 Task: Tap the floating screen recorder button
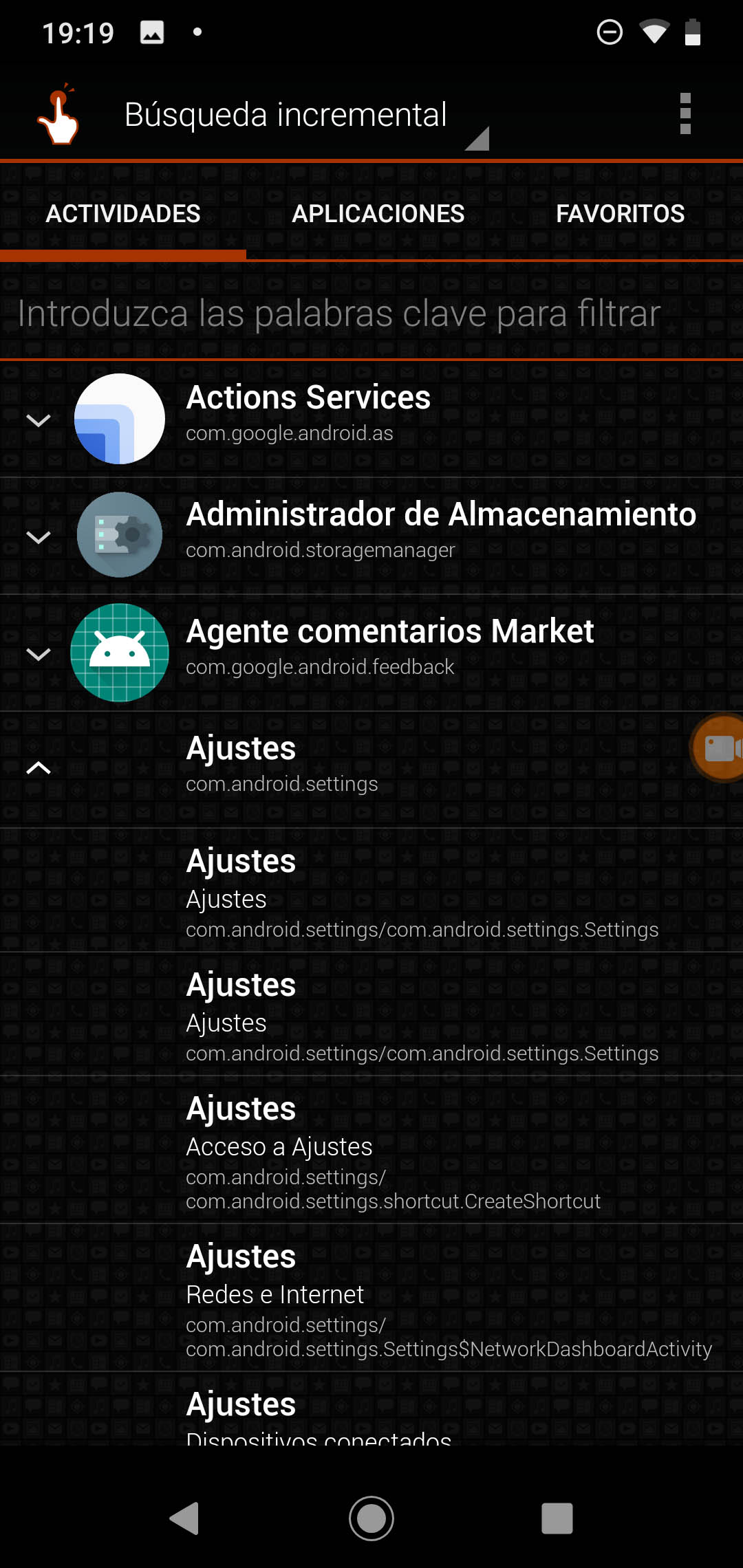click(x=720, y=748)
